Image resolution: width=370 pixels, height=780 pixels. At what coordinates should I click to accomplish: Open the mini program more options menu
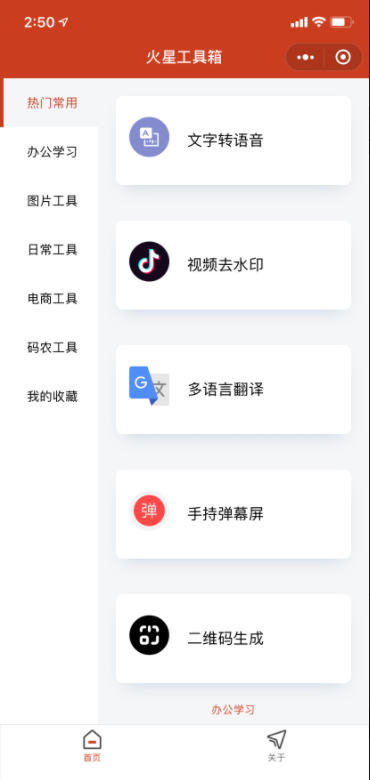305,57
